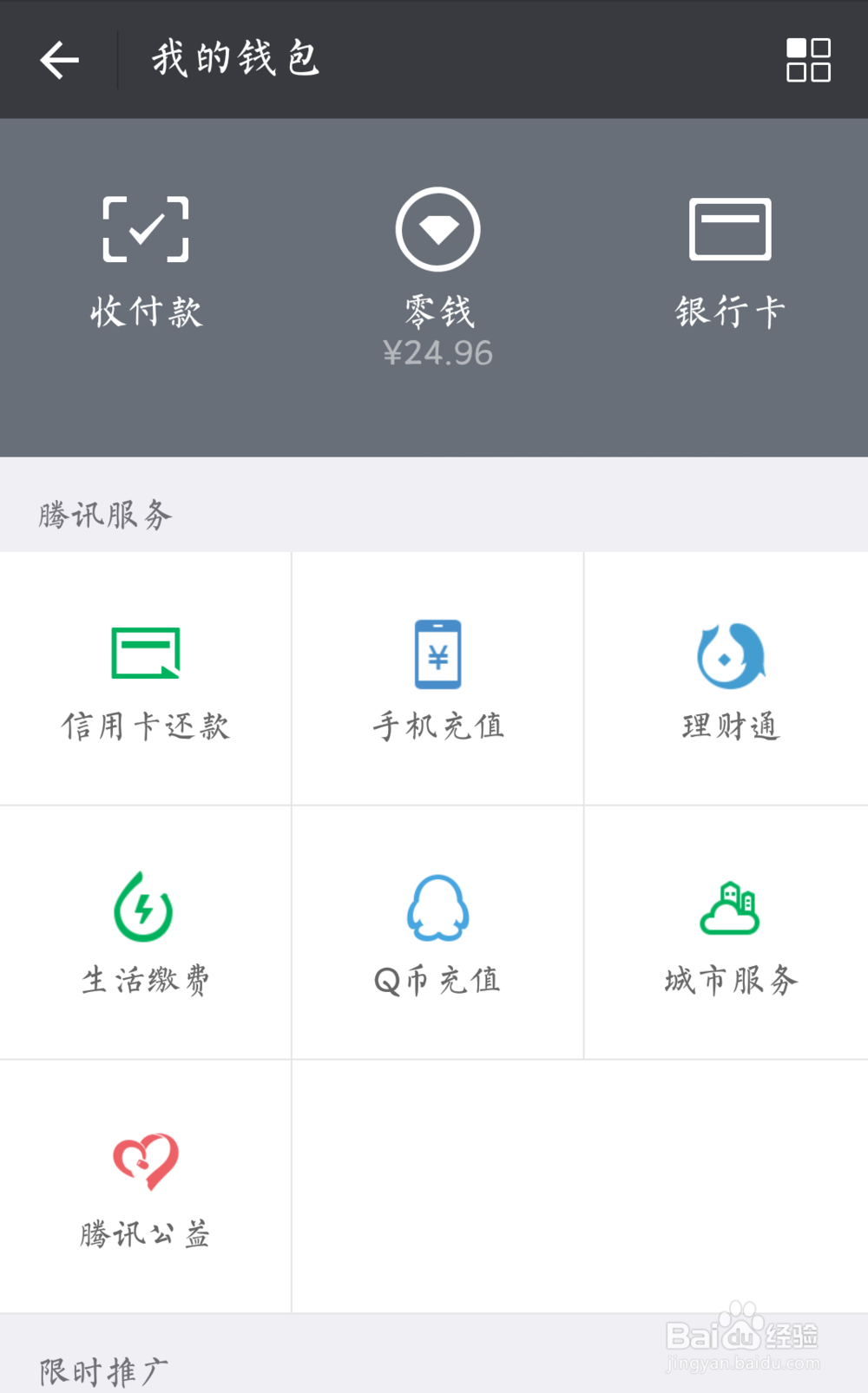Launch 理财通 service
868x1393 pixels.
coord(730,679)
